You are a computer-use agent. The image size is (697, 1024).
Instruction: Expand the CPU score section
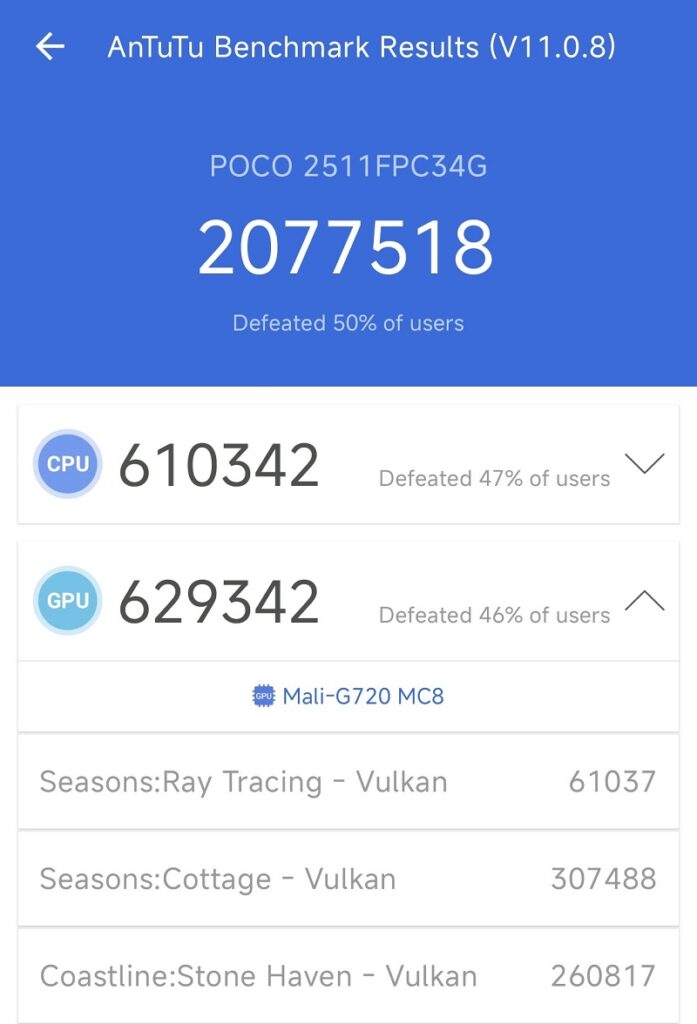pos(644,464)
